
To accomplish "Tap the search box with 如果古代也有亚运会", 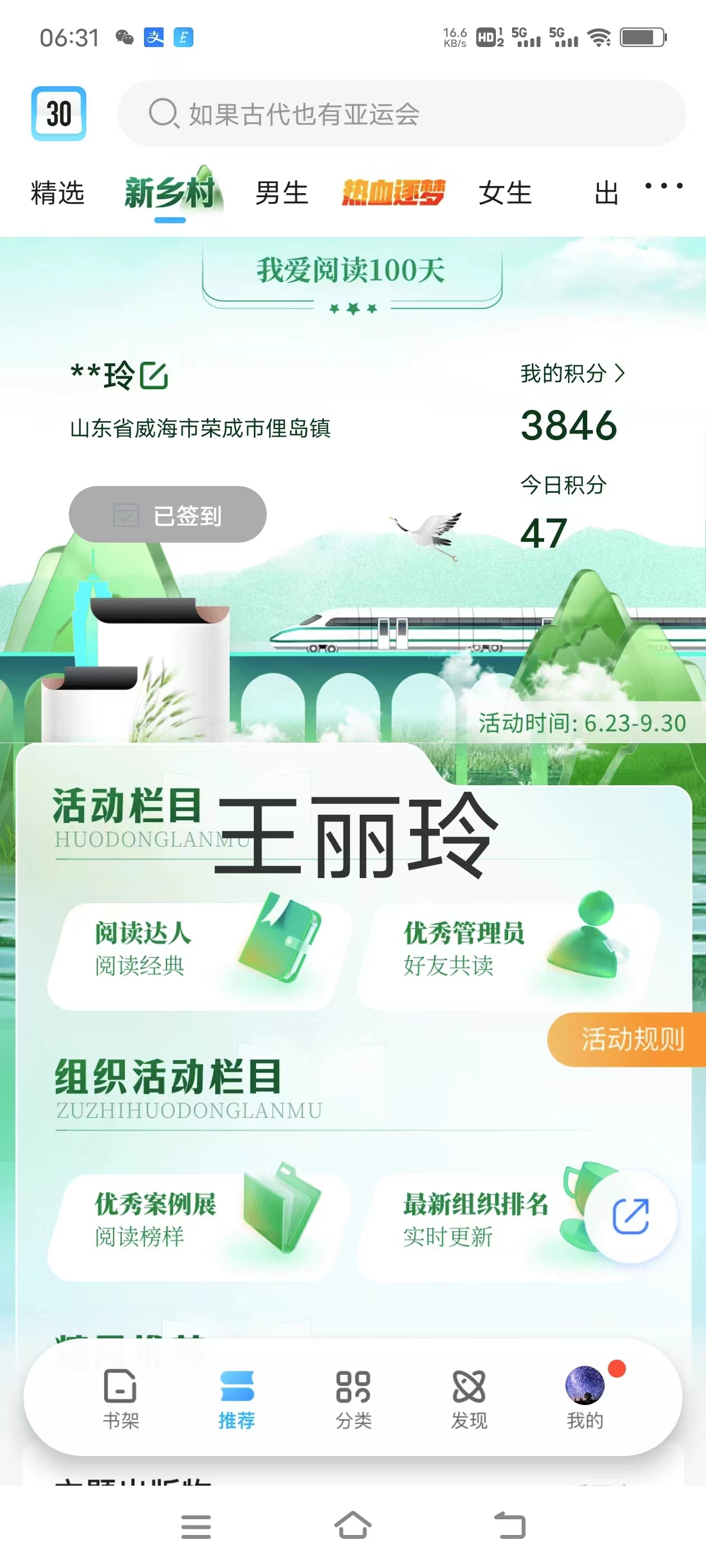I will pos(402,113).
